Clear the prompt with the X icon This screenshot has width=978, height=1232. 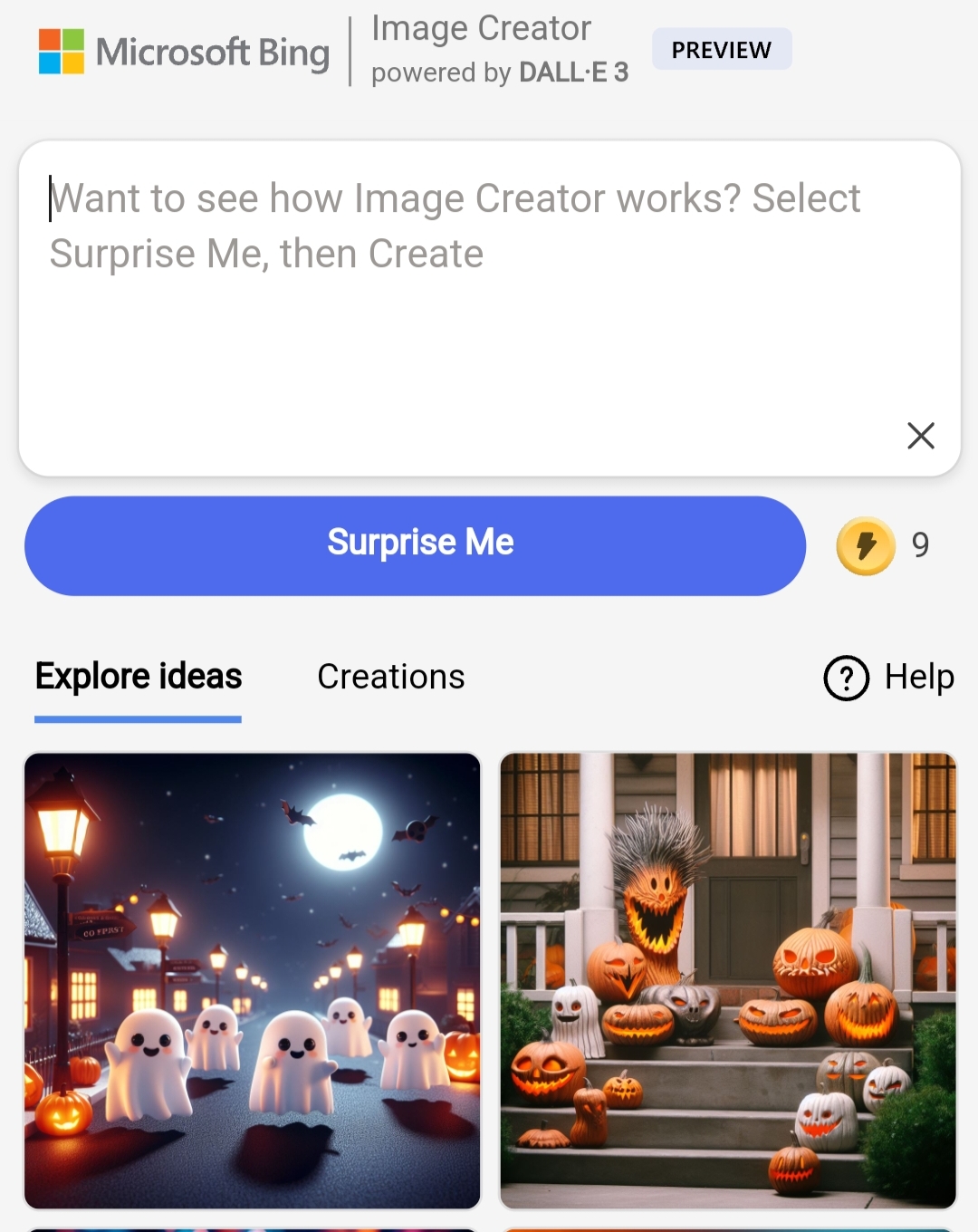[920, 436]
